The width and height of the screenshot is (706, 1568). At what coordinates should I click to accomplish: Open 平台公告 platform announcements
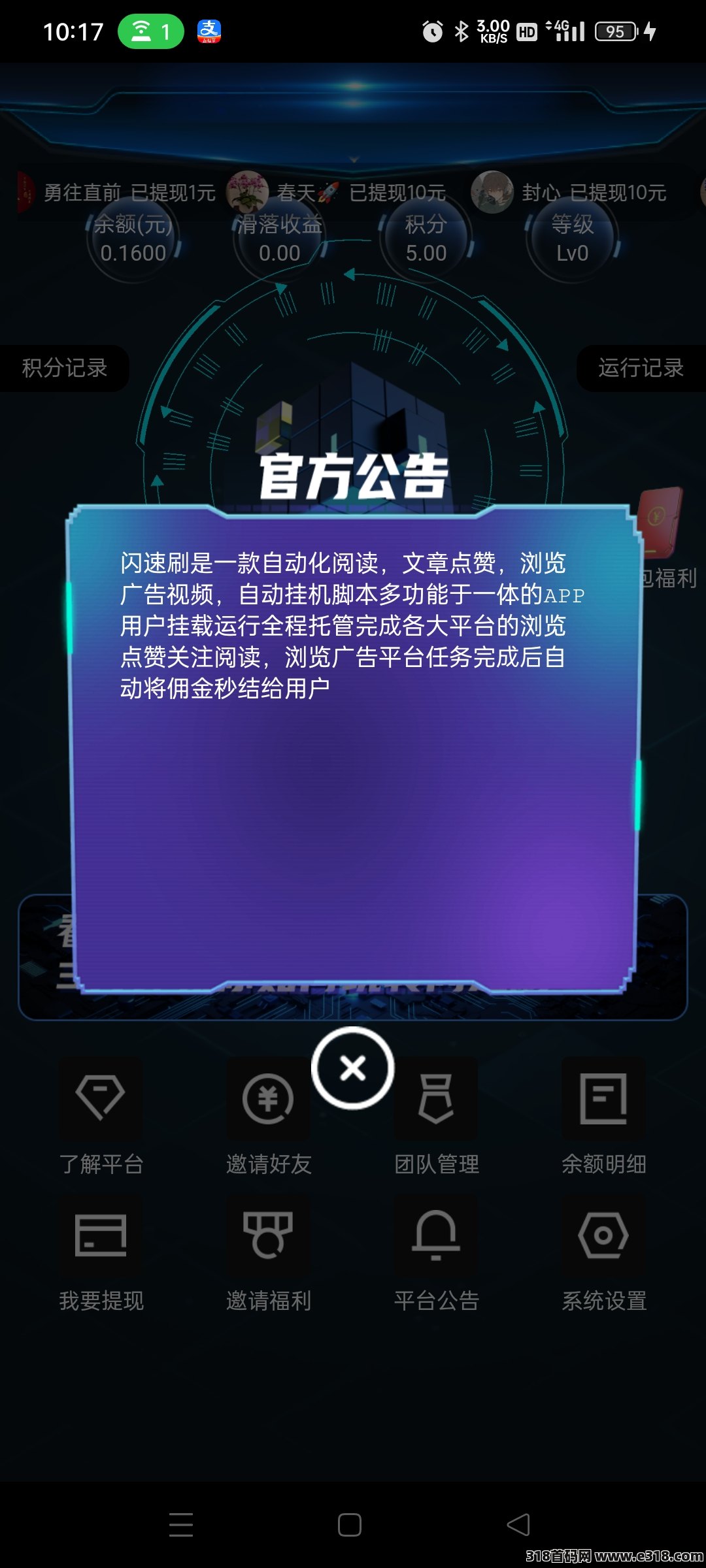[x=436, y=1254]
